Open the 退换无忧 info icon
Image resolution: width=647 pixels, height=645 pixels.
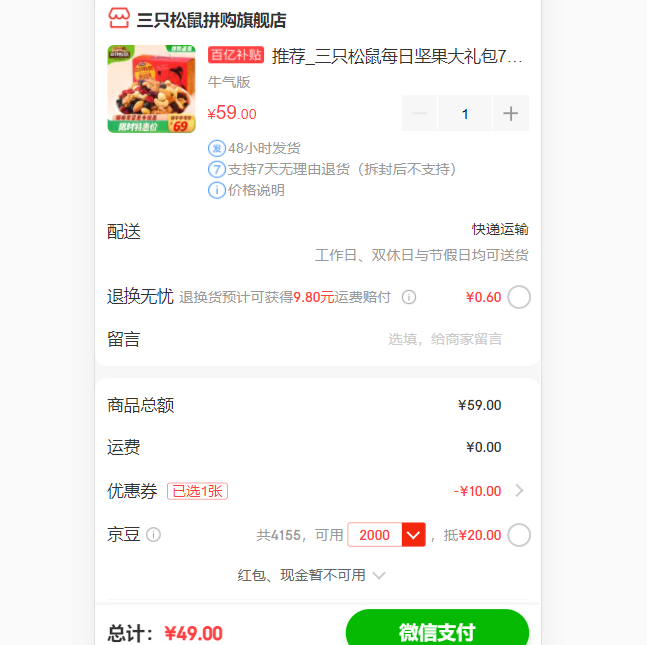(409, 297)
